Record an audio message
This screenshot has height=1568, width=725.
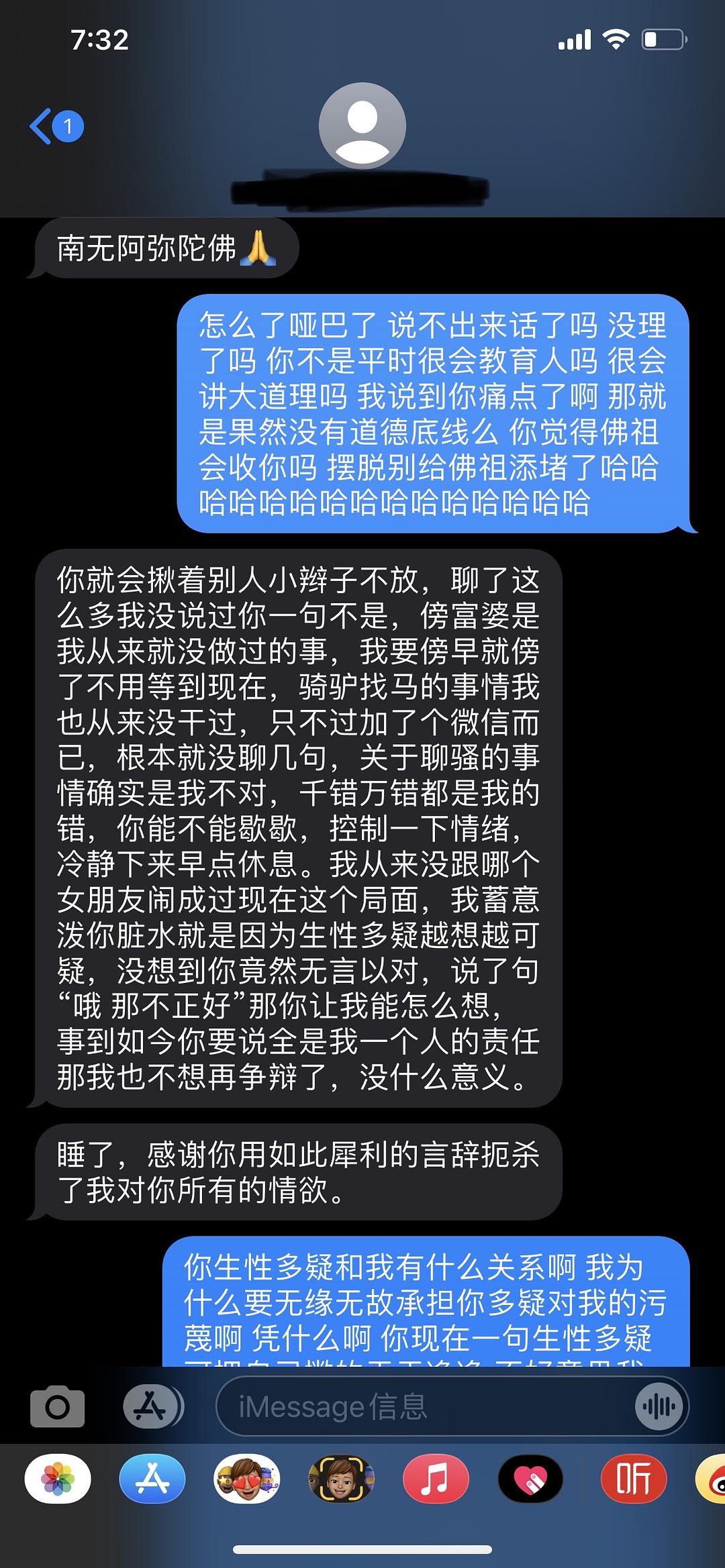pos(659,1406)
